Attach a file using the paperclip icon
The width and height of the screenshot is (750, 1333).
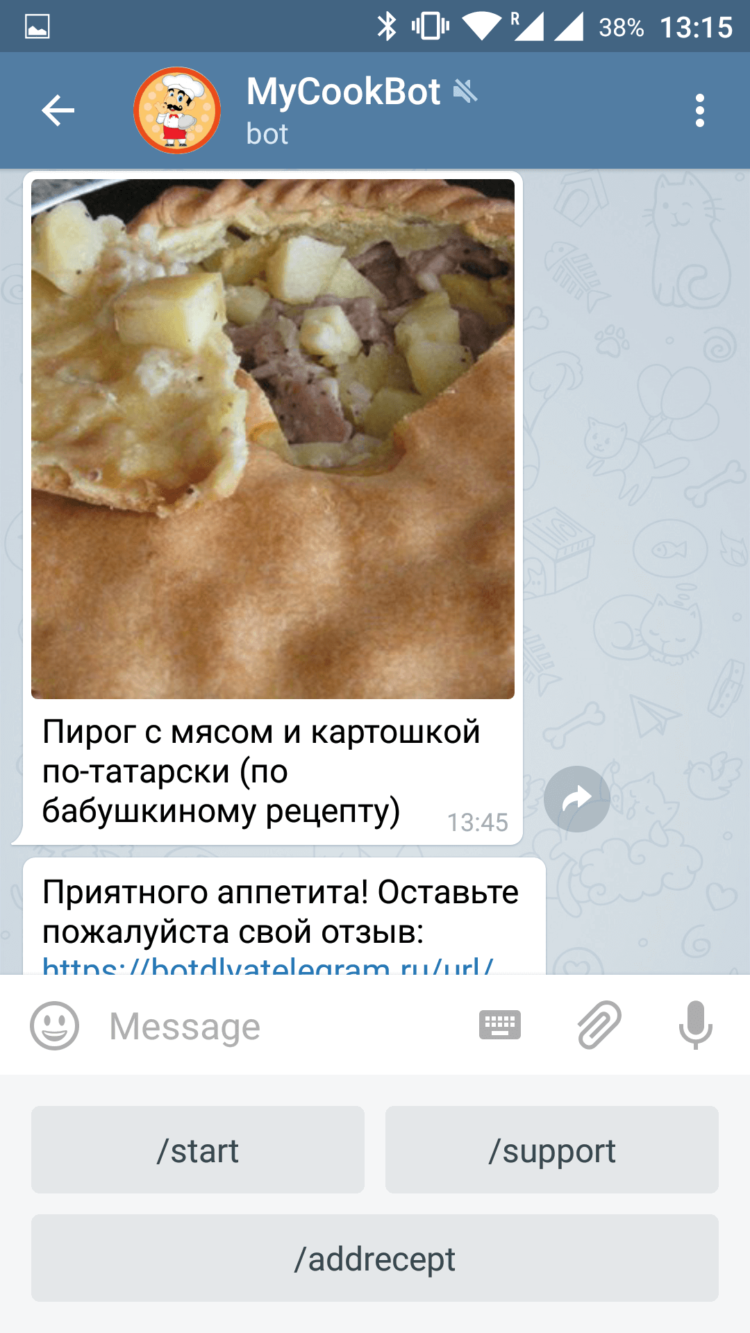coord(598,1025)
